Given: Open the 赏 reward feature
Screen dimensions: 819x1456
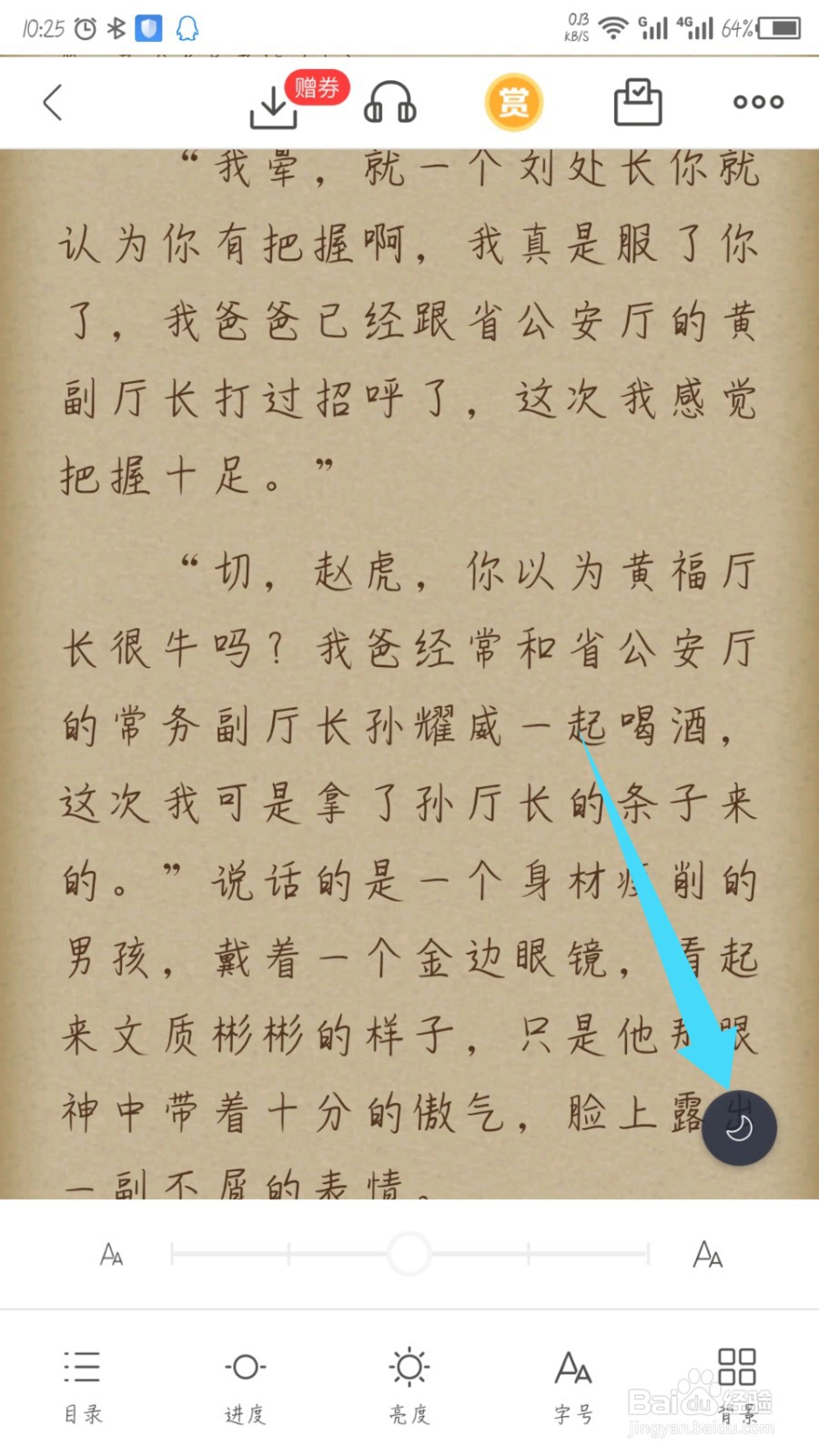Looking at the screenshot, I should click(514, 102).
